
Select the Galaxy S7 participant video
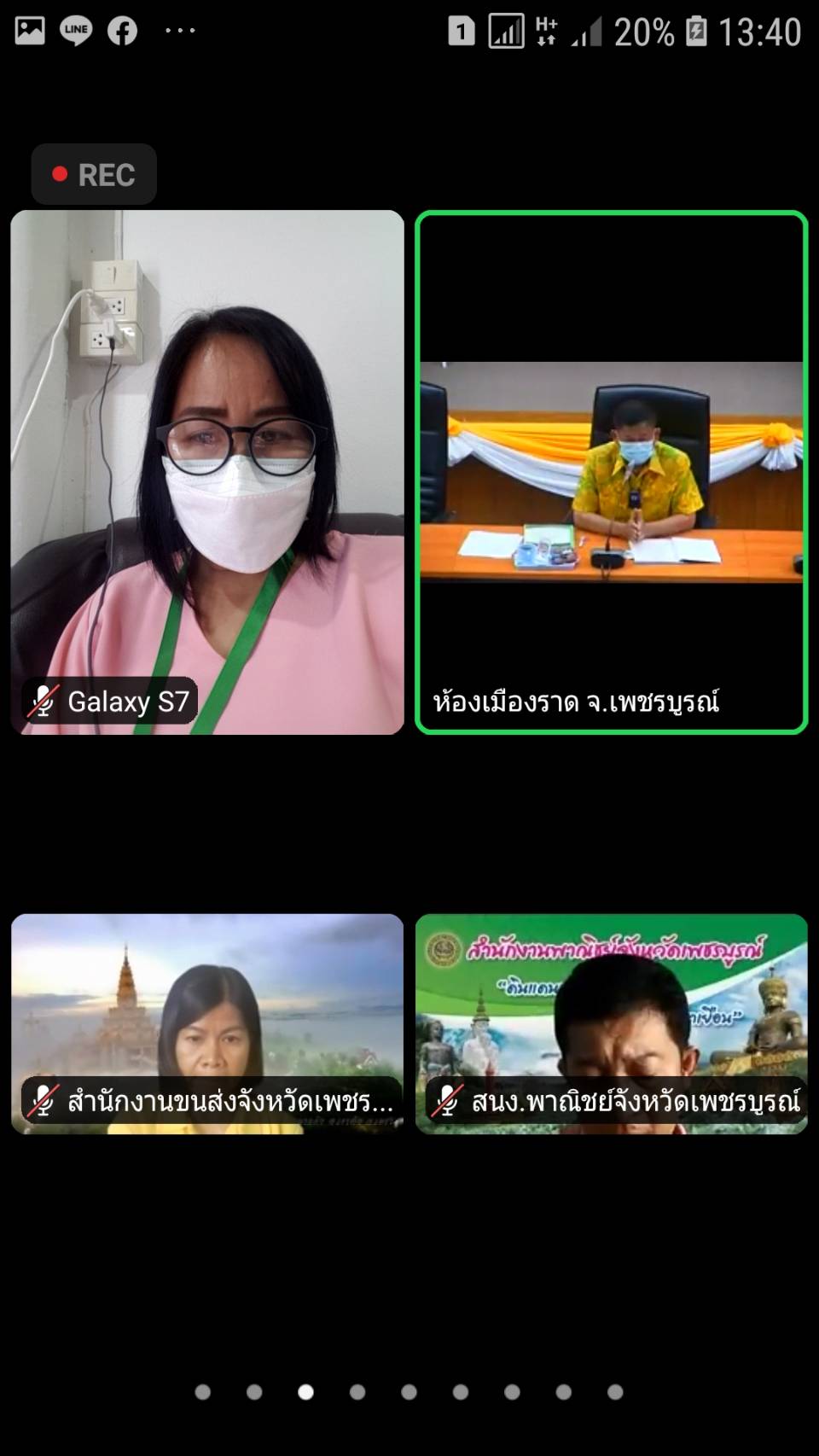tap(207, 472)
